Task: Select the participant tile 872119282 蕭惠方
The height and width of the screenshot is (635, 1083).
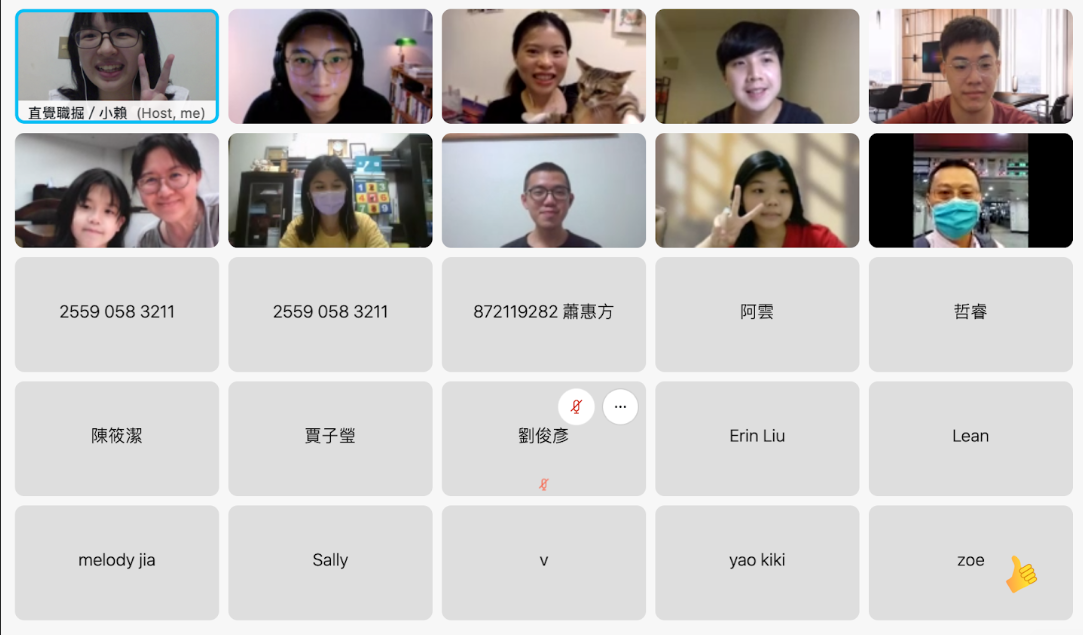Action: [x=543, y=313]
